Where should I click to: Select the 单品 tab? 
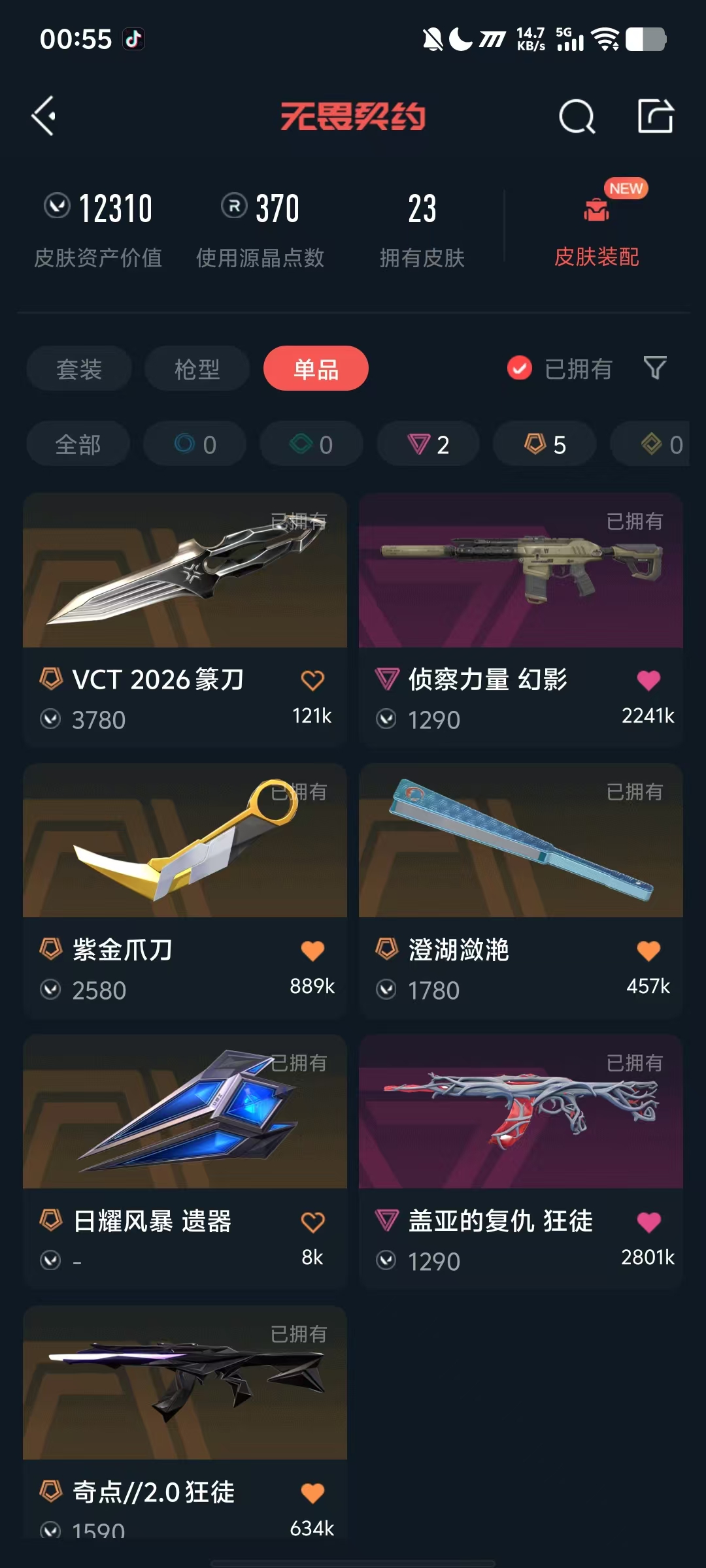316,369
